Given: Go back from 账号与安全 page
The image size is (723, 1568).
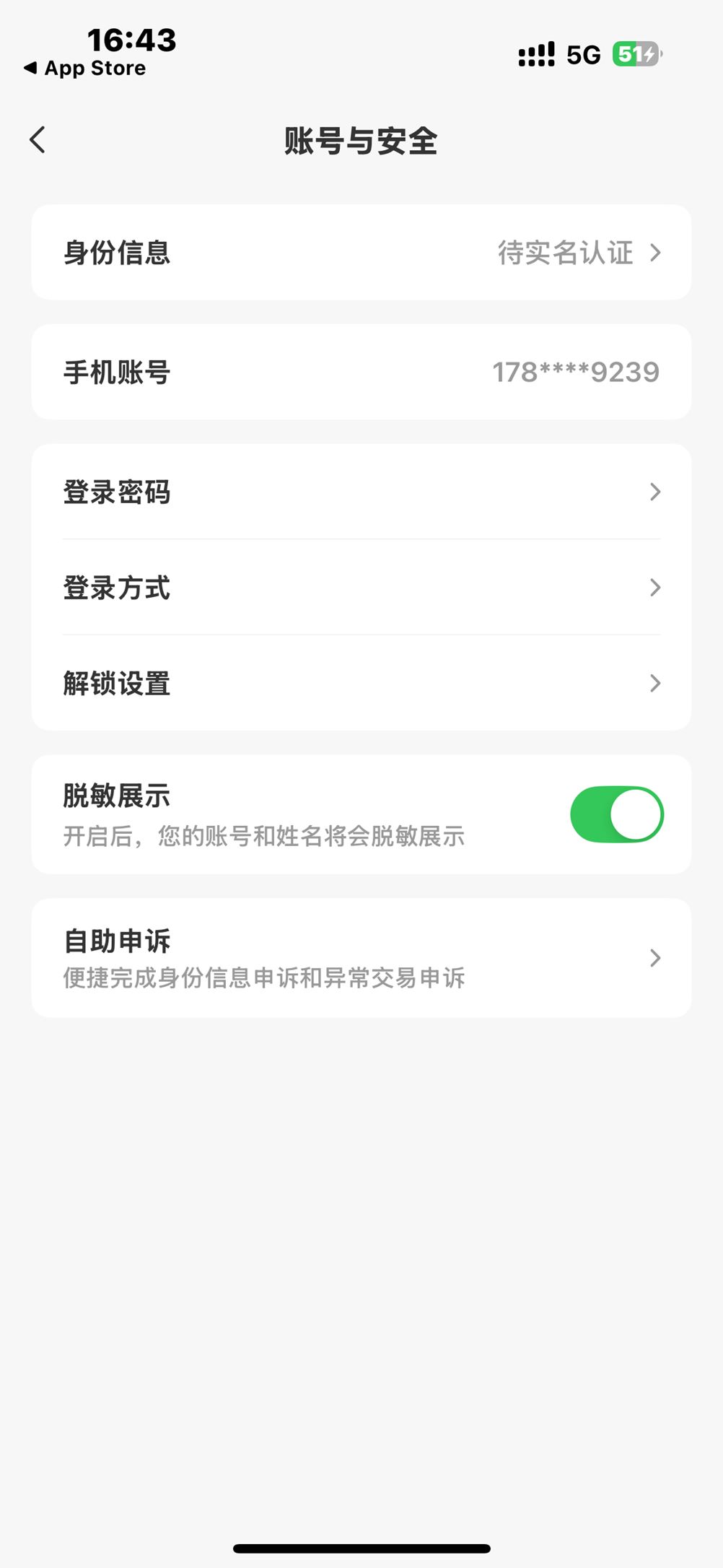Looking at the screenshot, I should pos(38,140).
